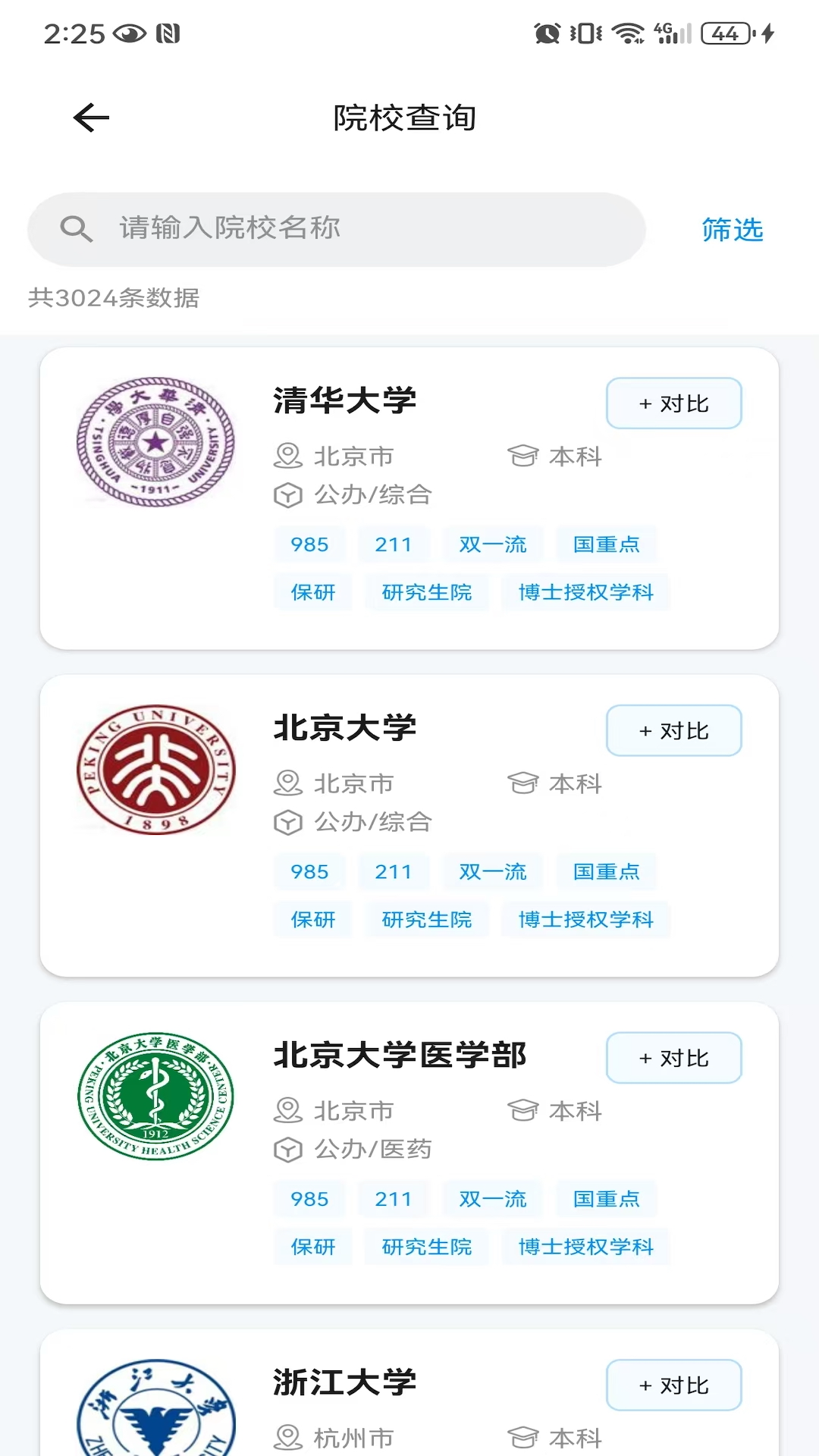Screen dimensions: 819x1456
Task: Tap the 985 tag under 清华大学
Action: [309, 544]
